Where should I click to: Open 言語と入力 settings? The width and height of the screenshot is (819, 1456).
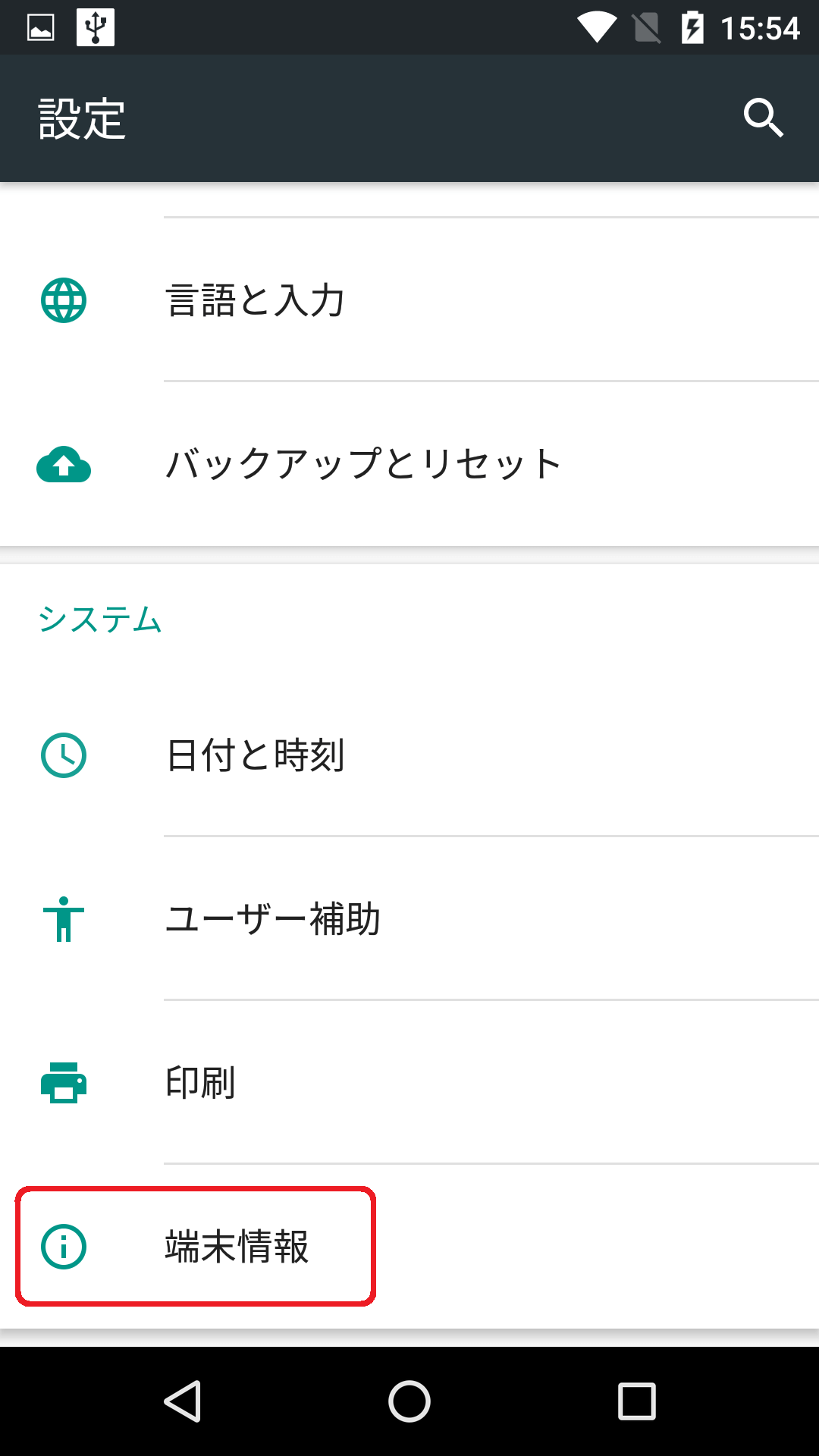(x=409, y=300)
